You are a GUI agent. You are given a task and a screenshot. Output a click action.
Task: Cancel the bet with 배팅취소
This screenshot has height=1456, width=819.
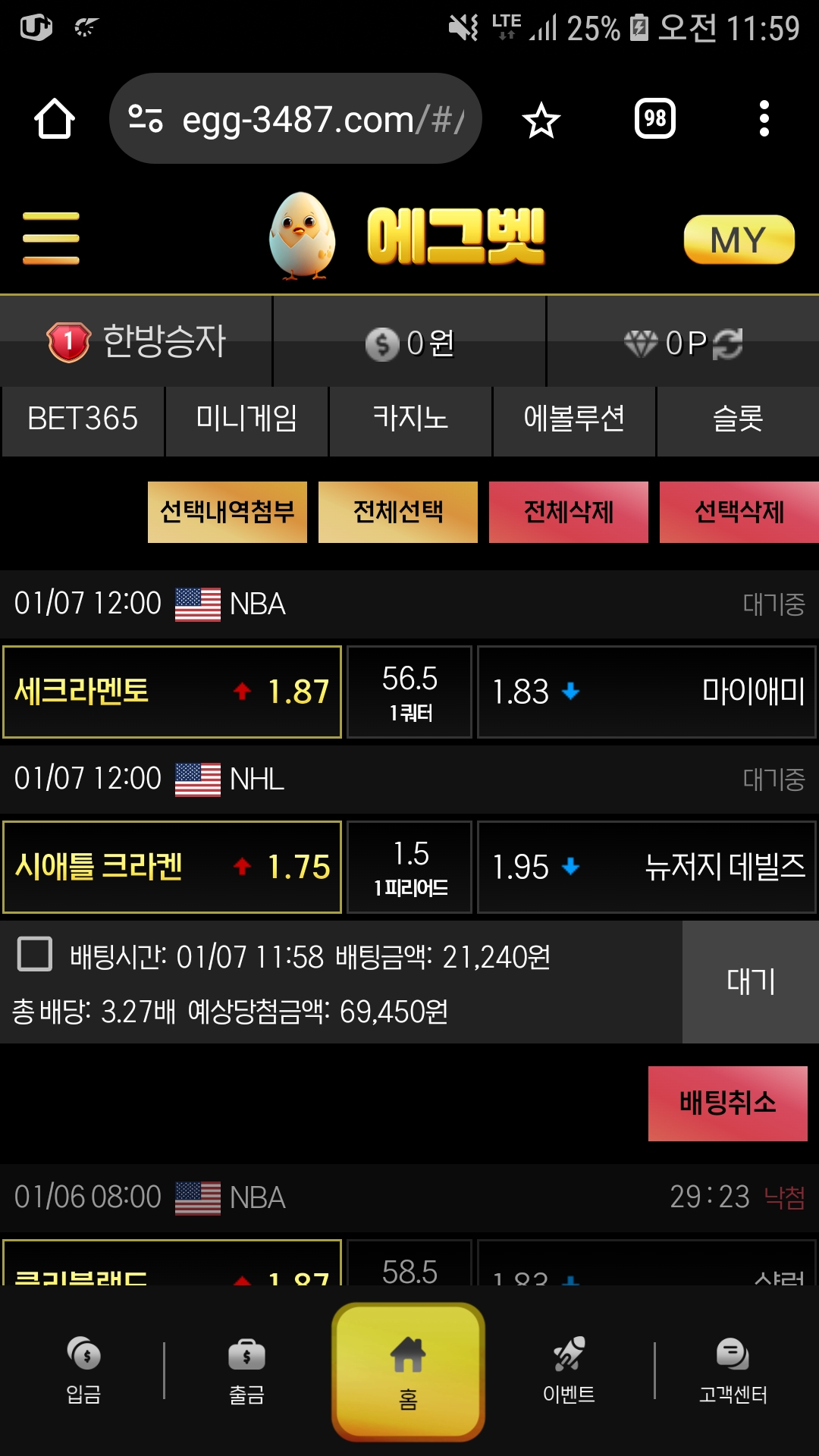727,1103
